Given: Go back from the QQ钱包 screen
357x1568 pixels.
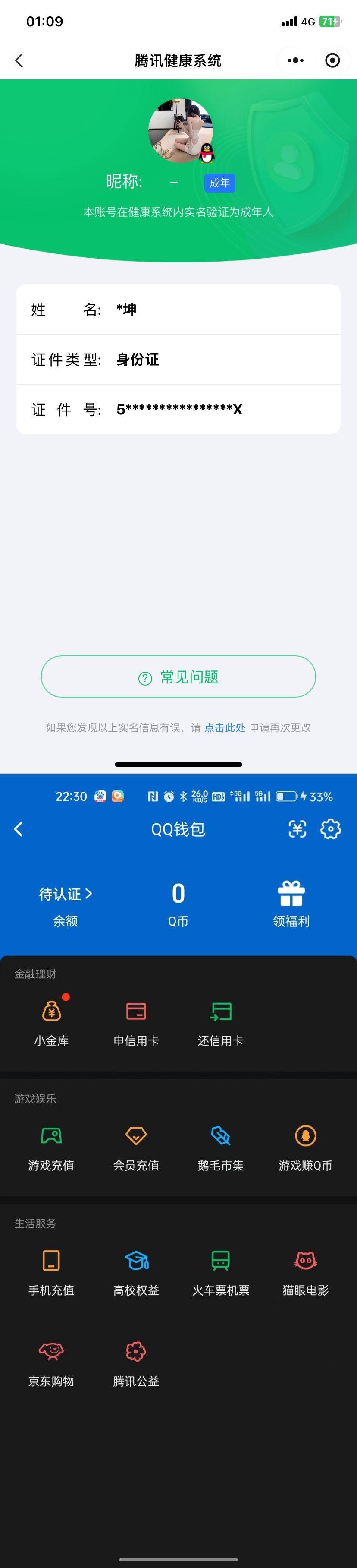Looking at the screenshot, I should (19, 828).
